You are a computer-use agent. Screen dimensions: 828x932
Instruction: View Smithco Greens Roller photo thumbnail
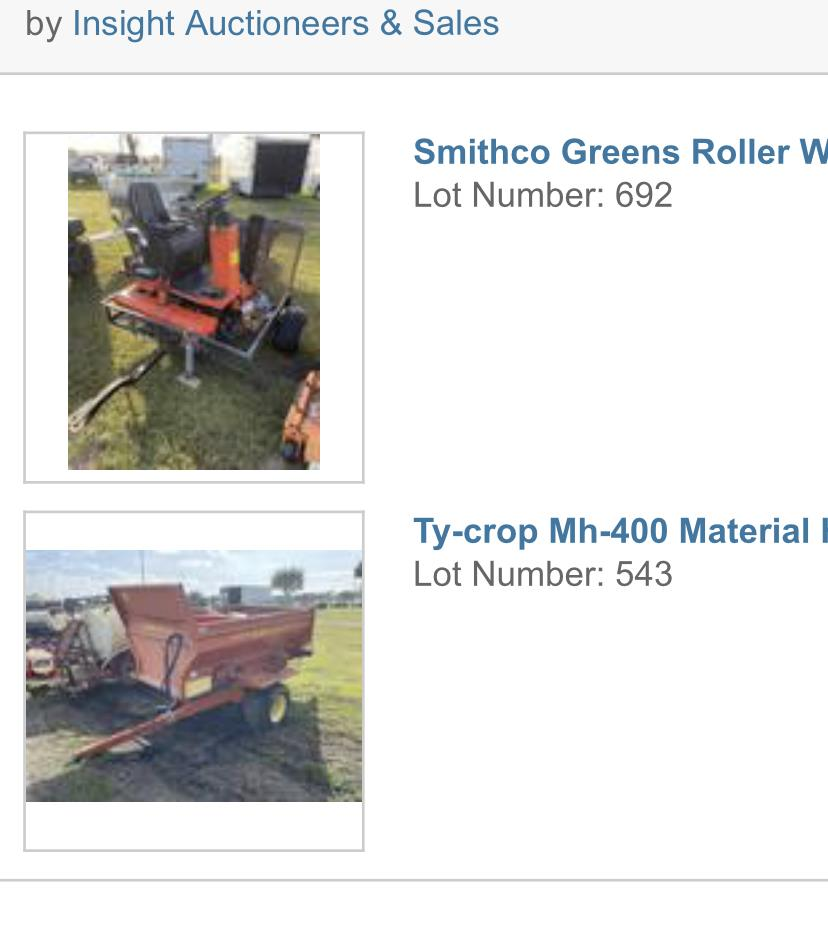tap(194, 302)
